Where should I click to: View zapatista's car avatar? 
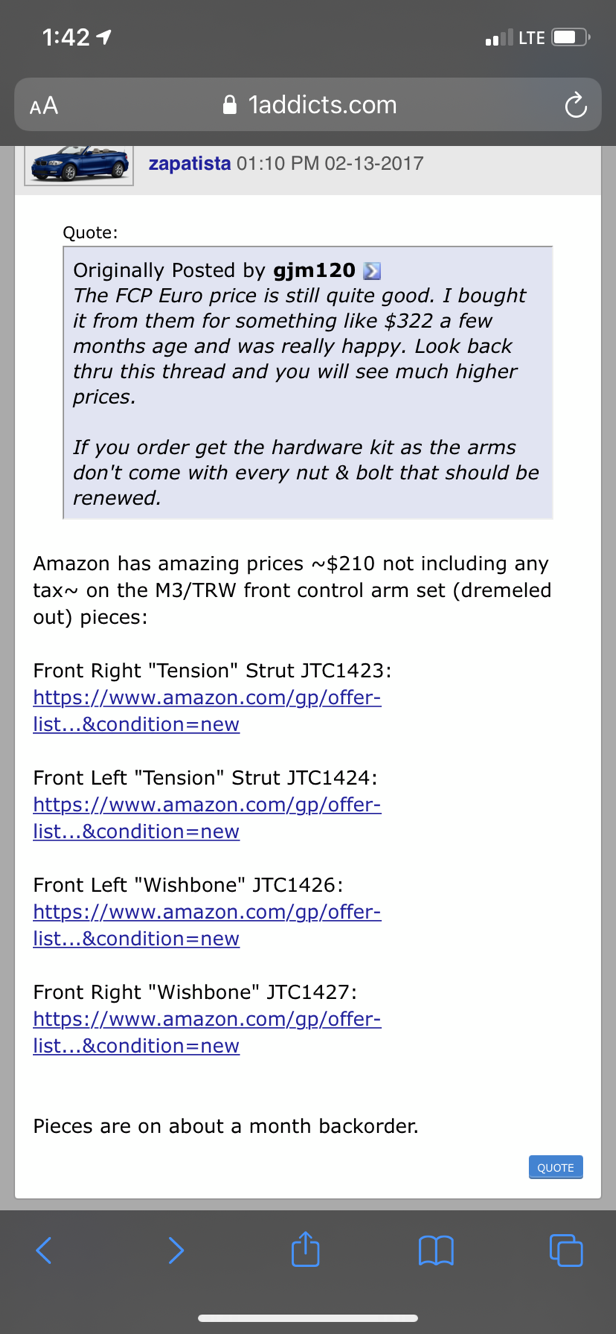79,163
